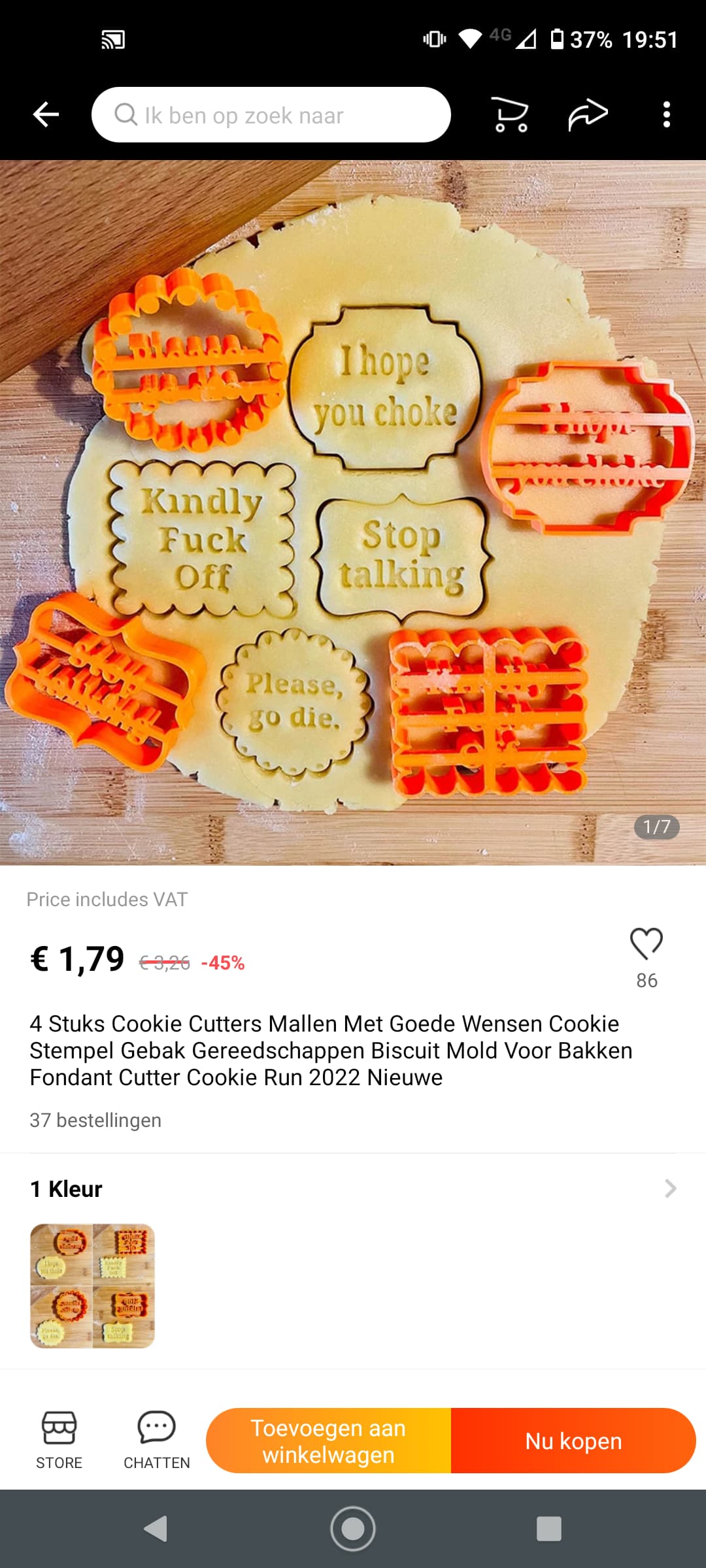
Task: Open the three-dot overflow menu
Action: click(666, 115)
